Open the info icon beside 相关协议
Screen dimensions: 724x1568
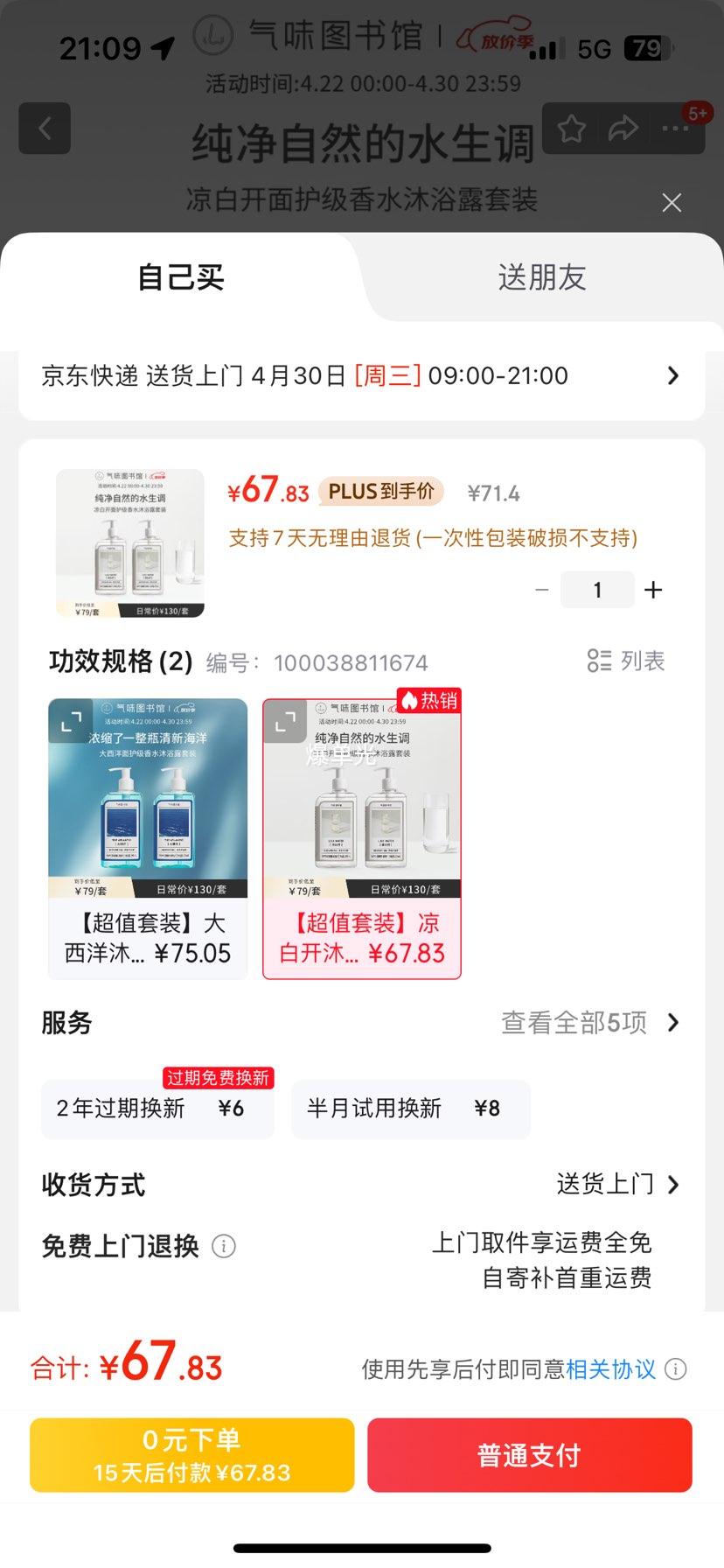(x=676, y=1369)
